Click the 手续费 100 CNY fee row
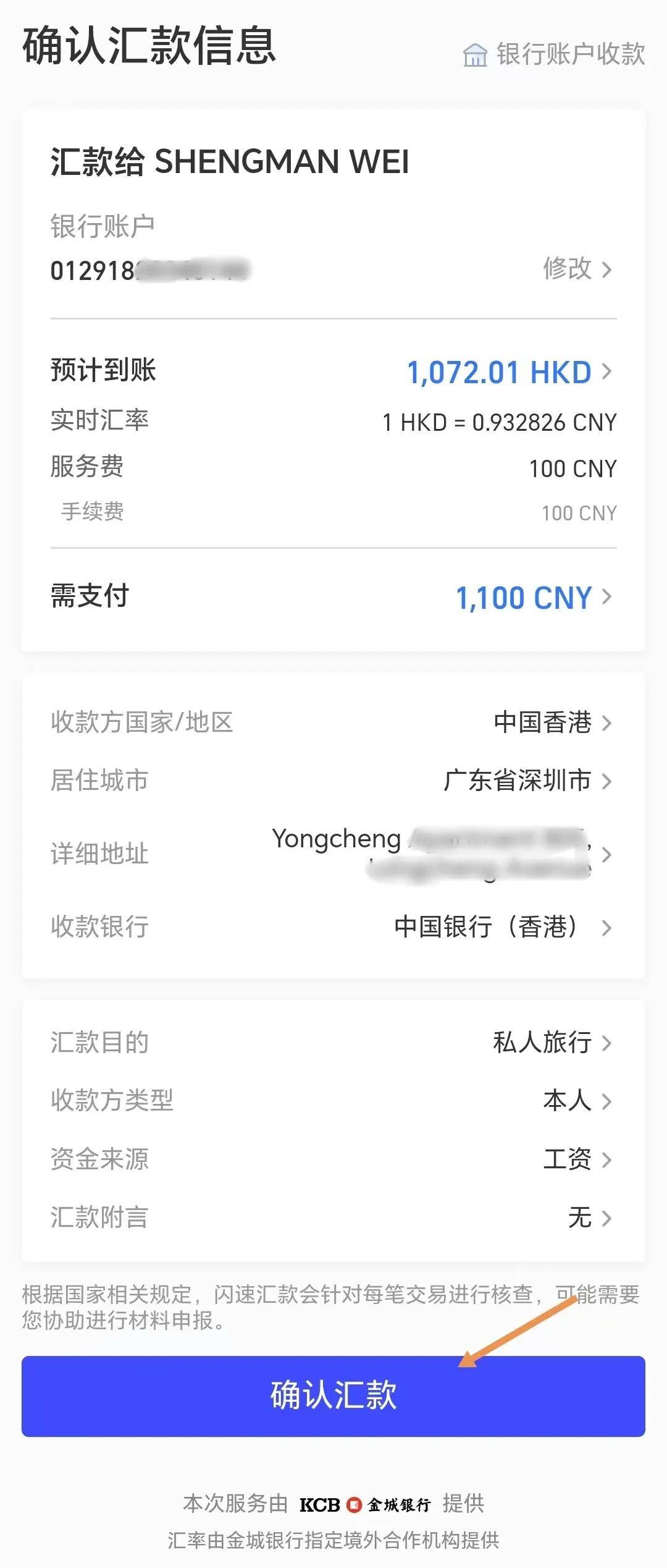 coord(333,512)
